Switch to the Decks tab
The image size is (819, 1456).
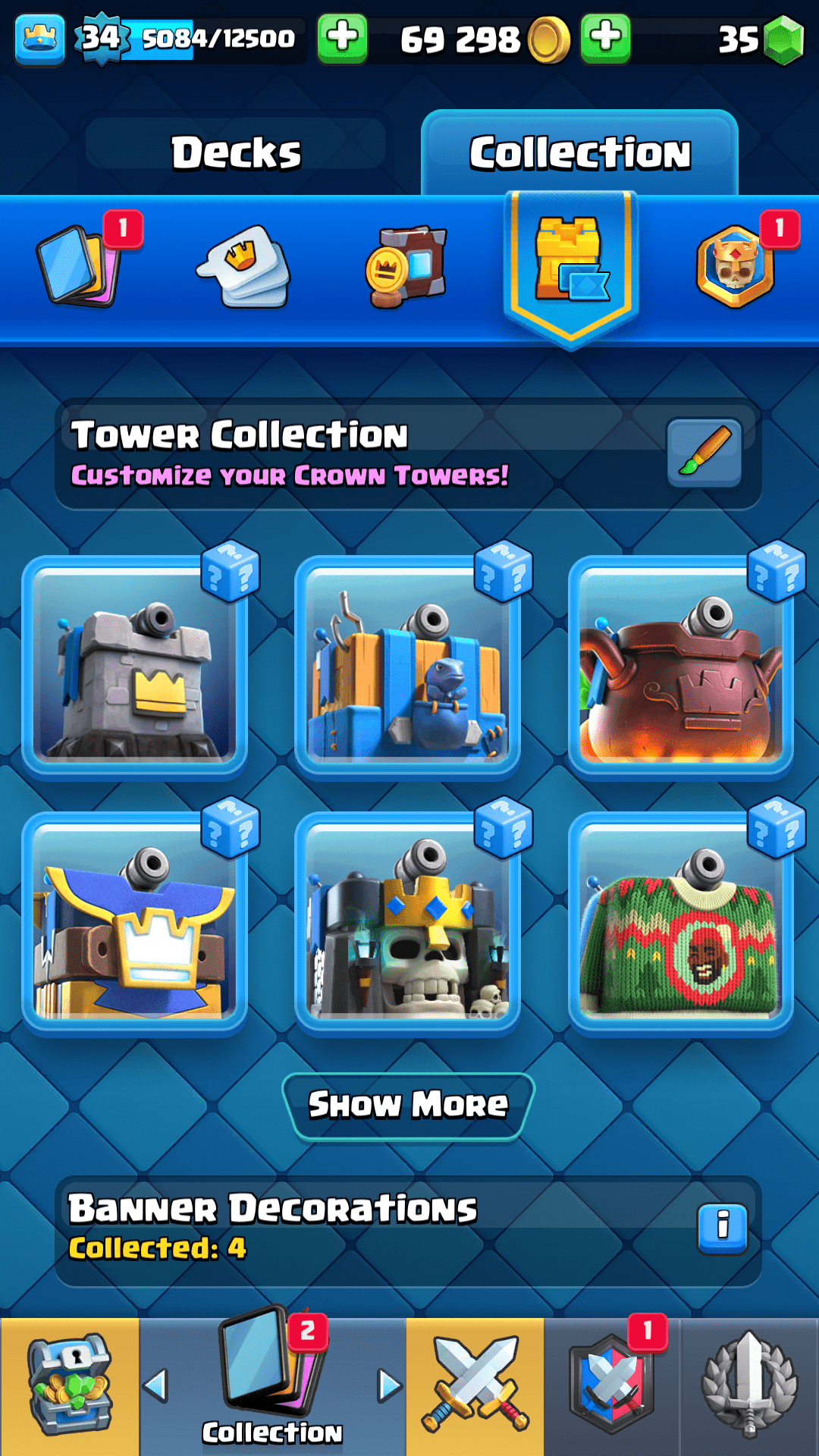[236, 152]
